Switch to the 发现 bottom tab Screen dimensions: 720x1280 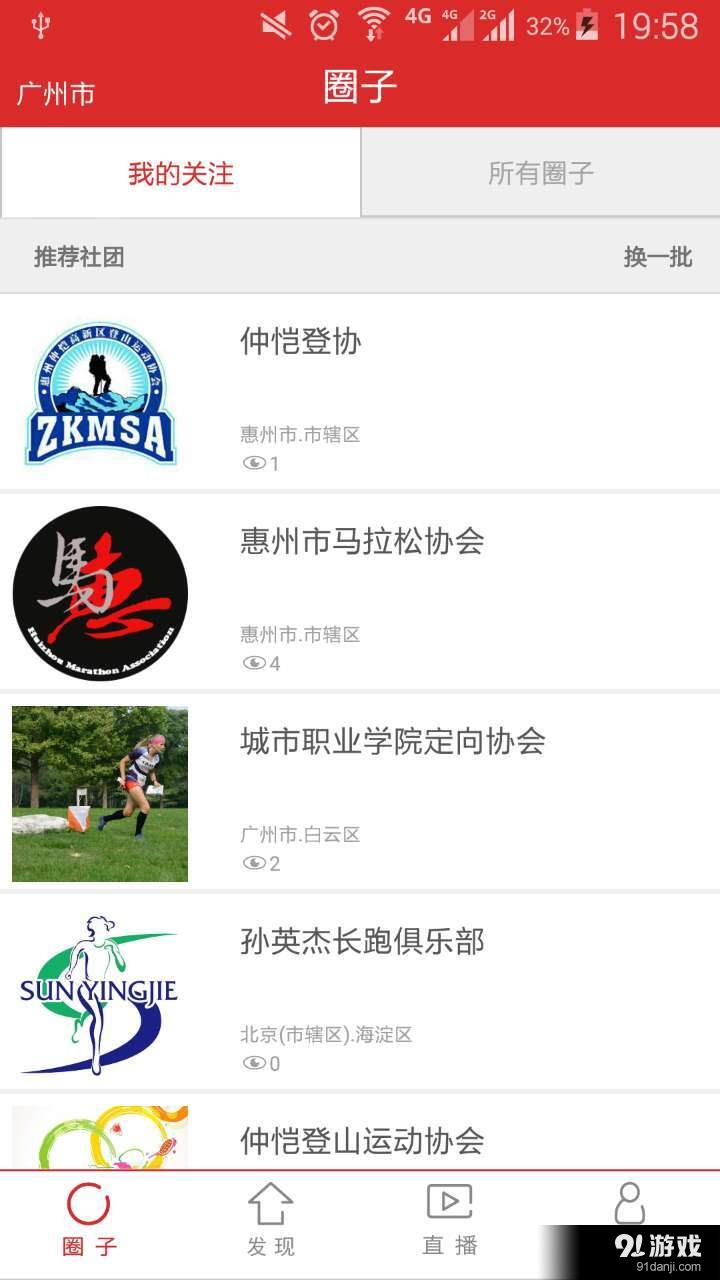pos(270,1220)
